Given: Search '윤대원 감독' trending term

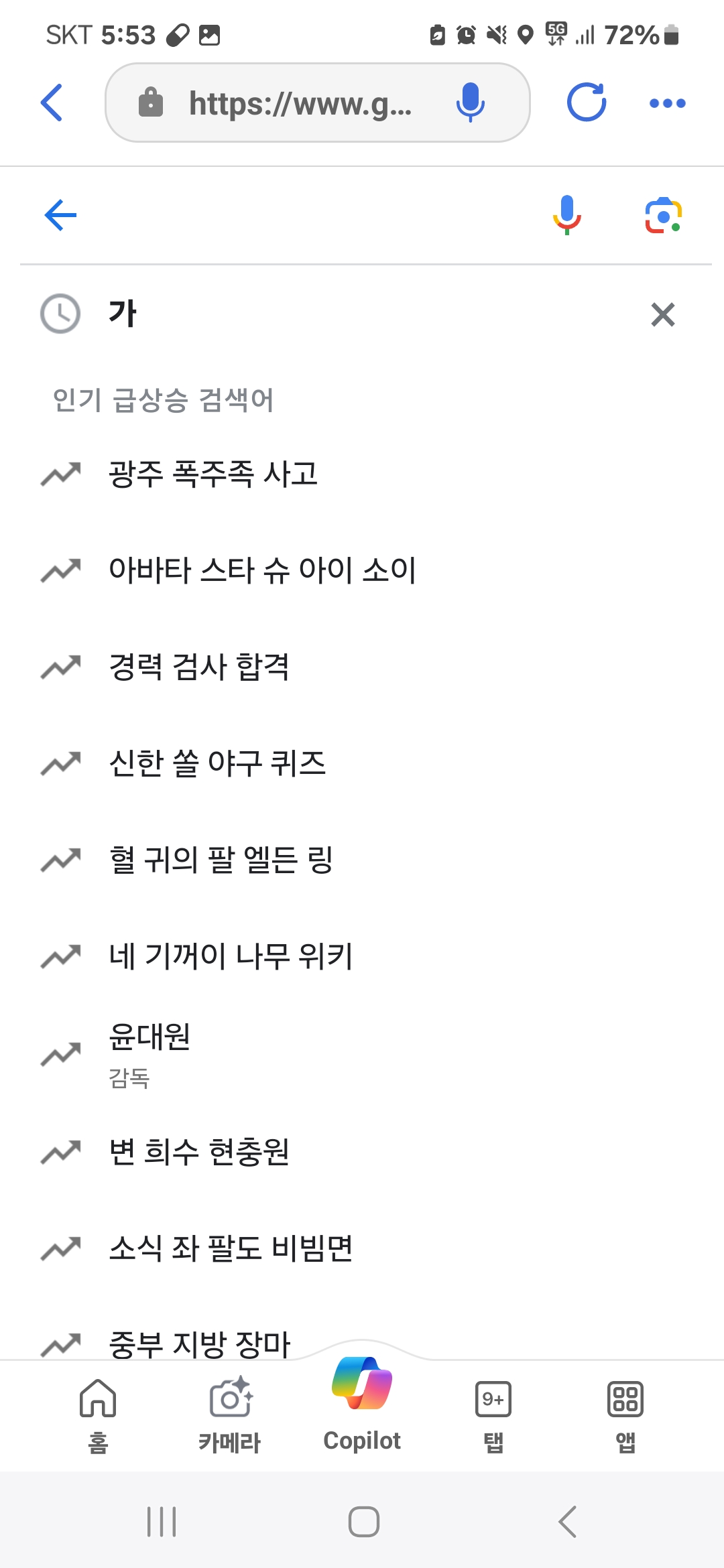Looking at the screenshot, I should pos(150,1054).
